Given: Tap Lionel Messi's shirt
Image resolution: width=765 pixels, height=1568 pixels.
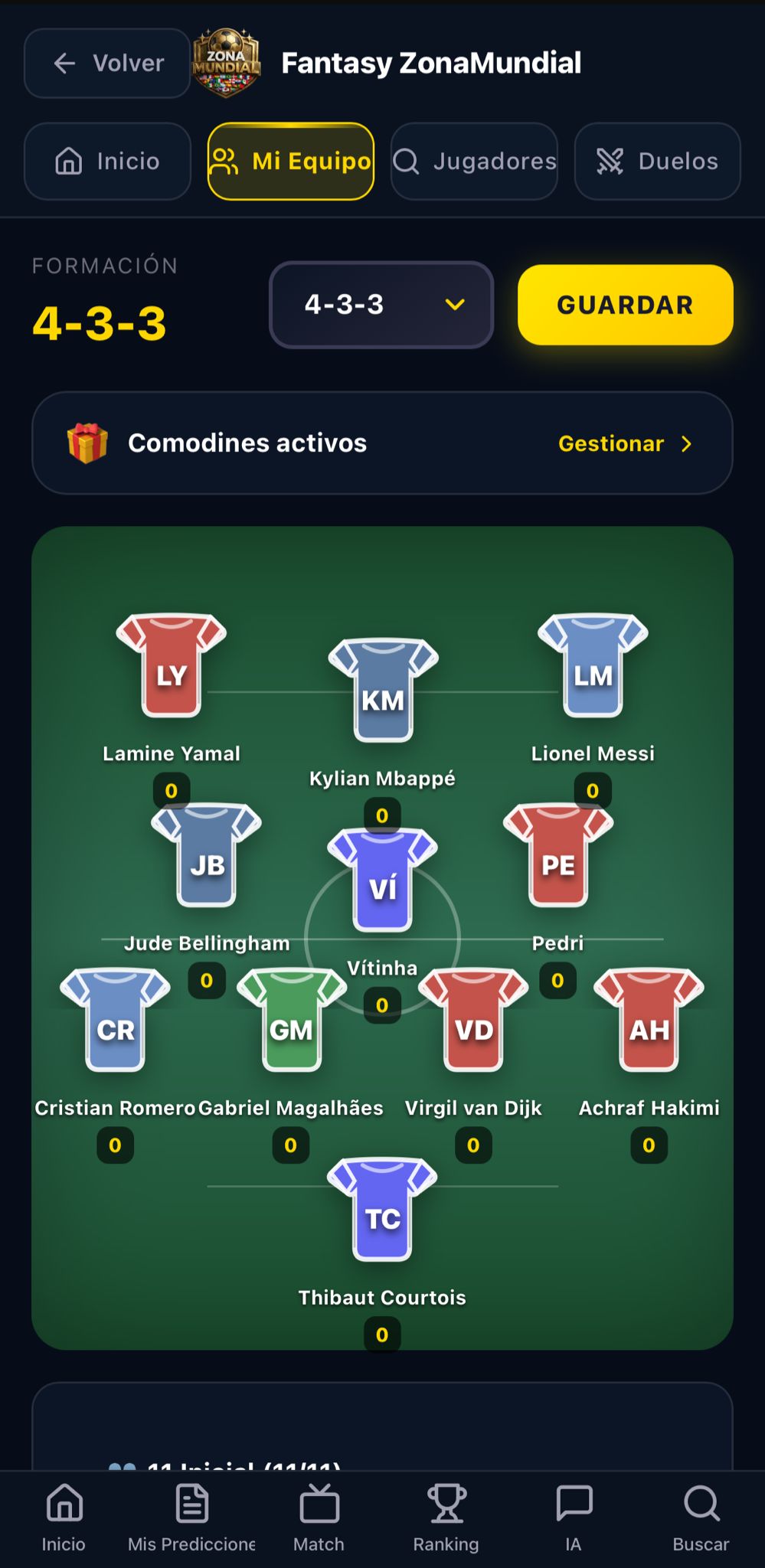Looking at the screenshot, I should [593, 665].
